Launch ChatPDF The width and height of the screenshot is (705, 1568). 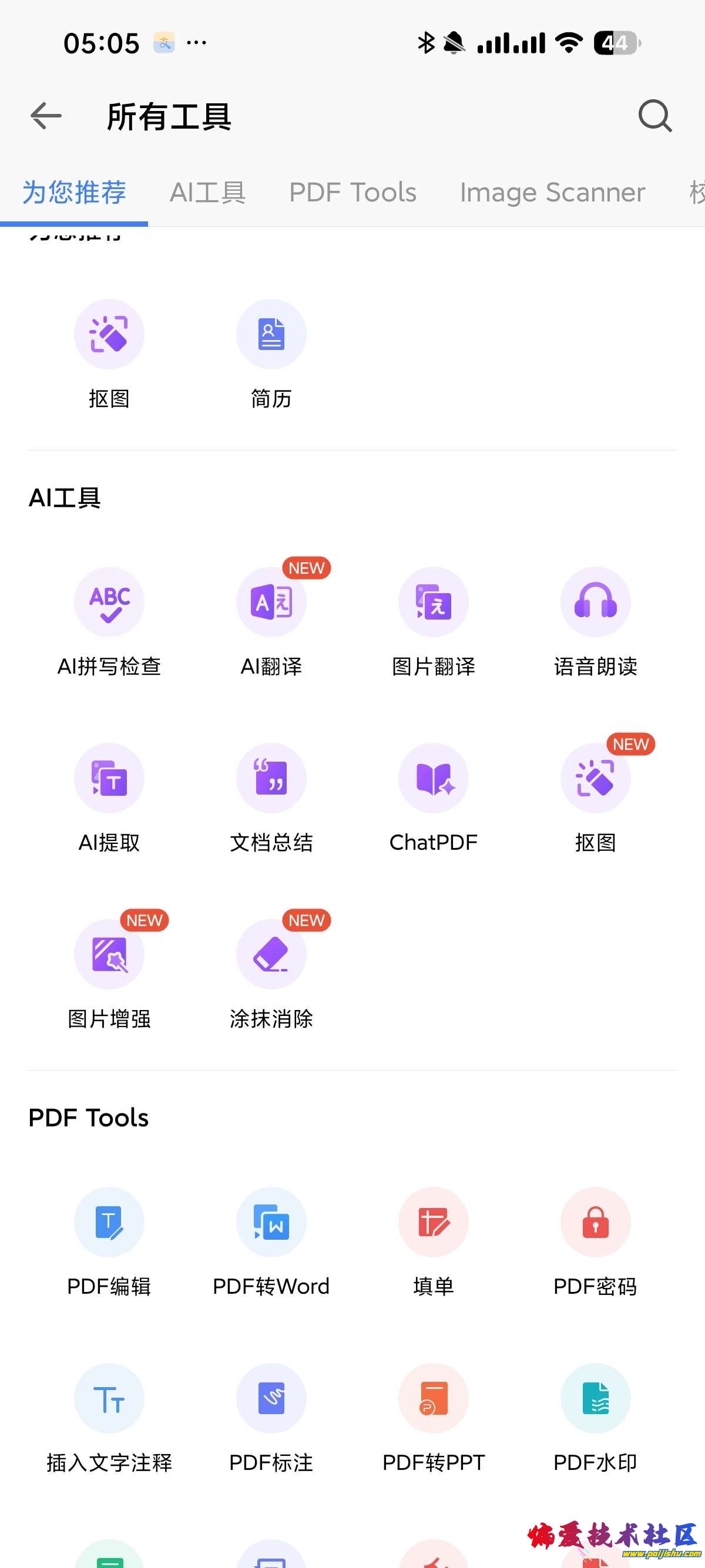[433, 779]
